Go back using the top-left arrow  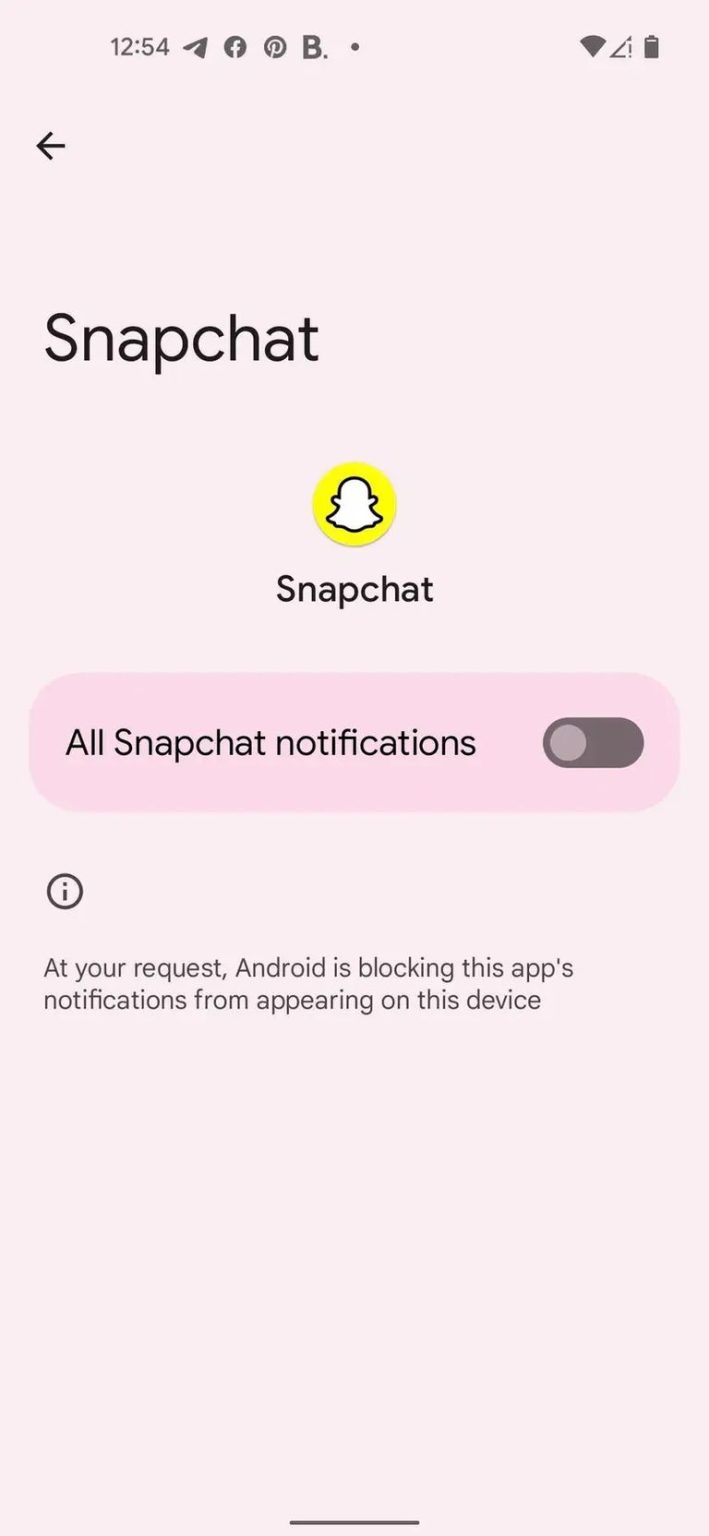click(x=50, y=146)
